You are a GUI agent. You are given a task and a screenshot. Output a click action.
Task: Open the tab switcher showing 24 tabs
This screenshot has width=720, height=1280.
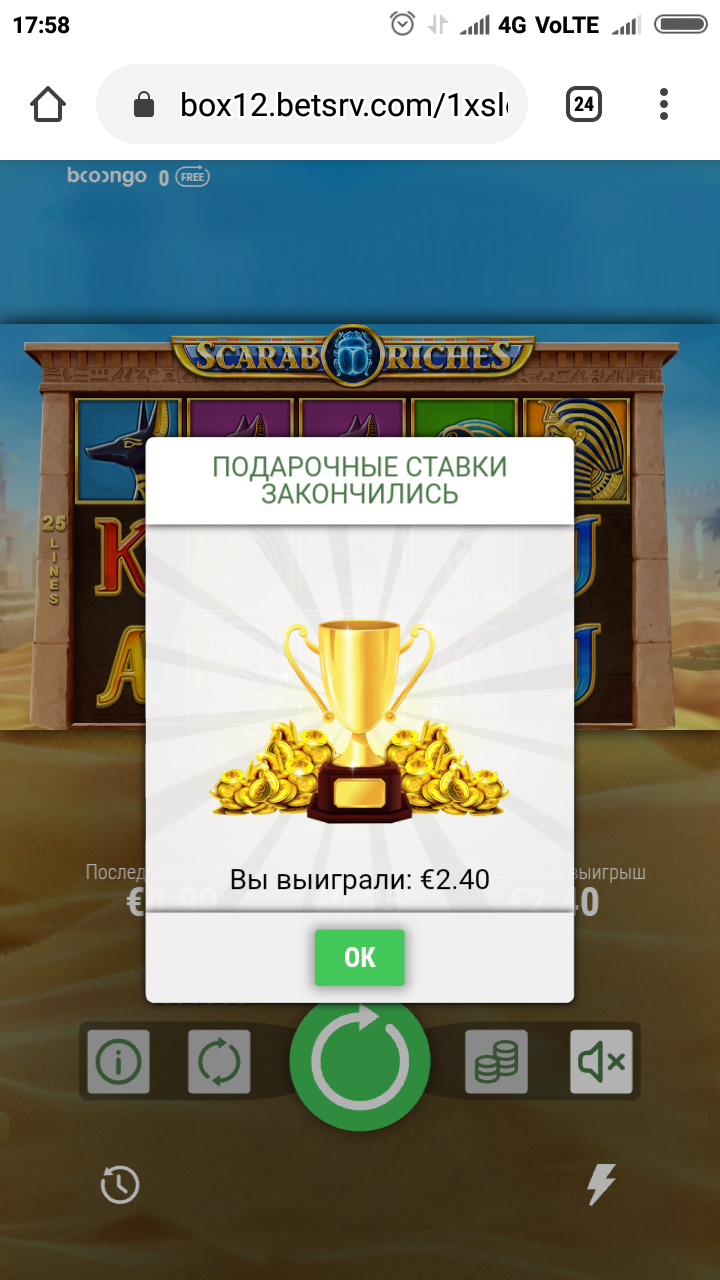click(584, 104)
